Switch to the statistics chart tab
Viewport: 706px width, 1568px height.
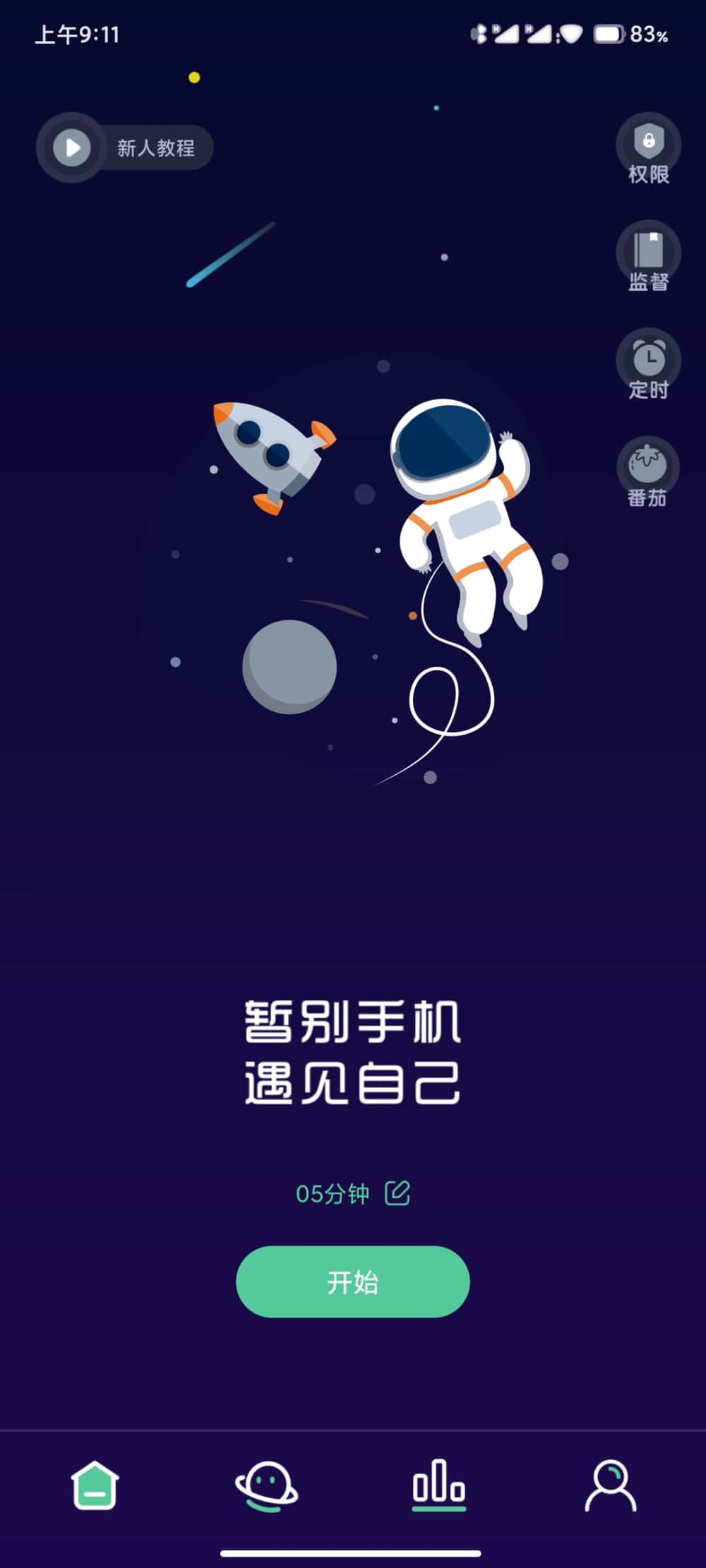pos(438,1485)
